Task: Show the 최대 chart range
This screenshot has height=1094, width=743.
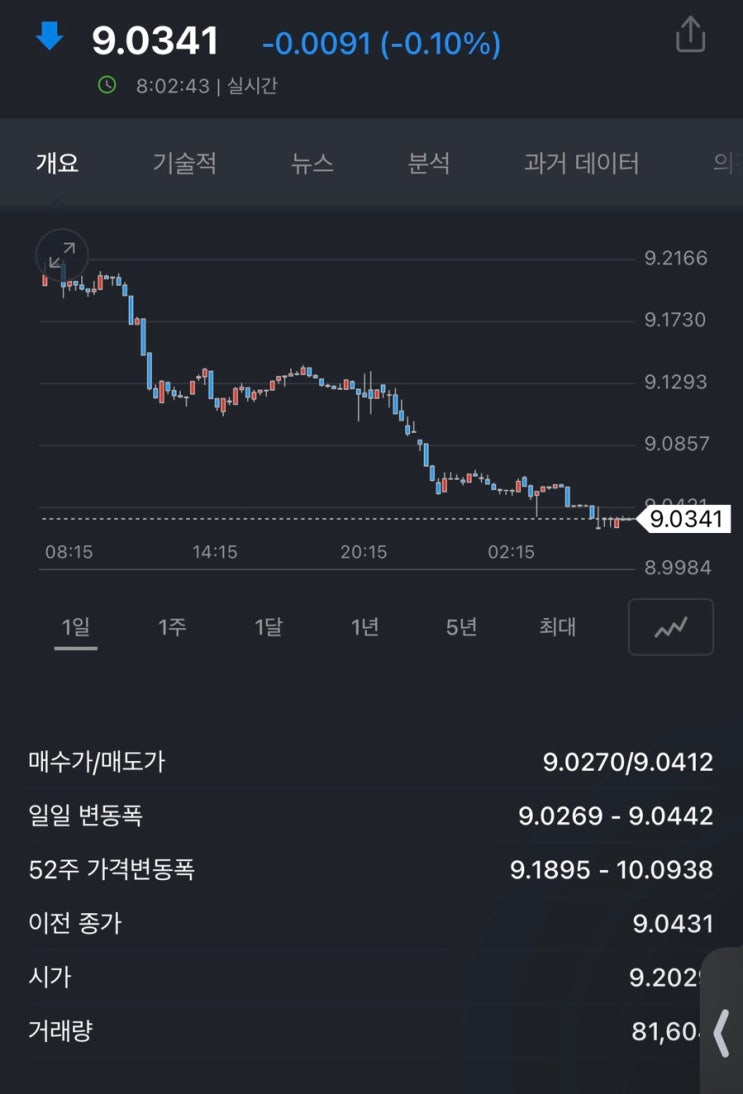Action: pos(557,627)
